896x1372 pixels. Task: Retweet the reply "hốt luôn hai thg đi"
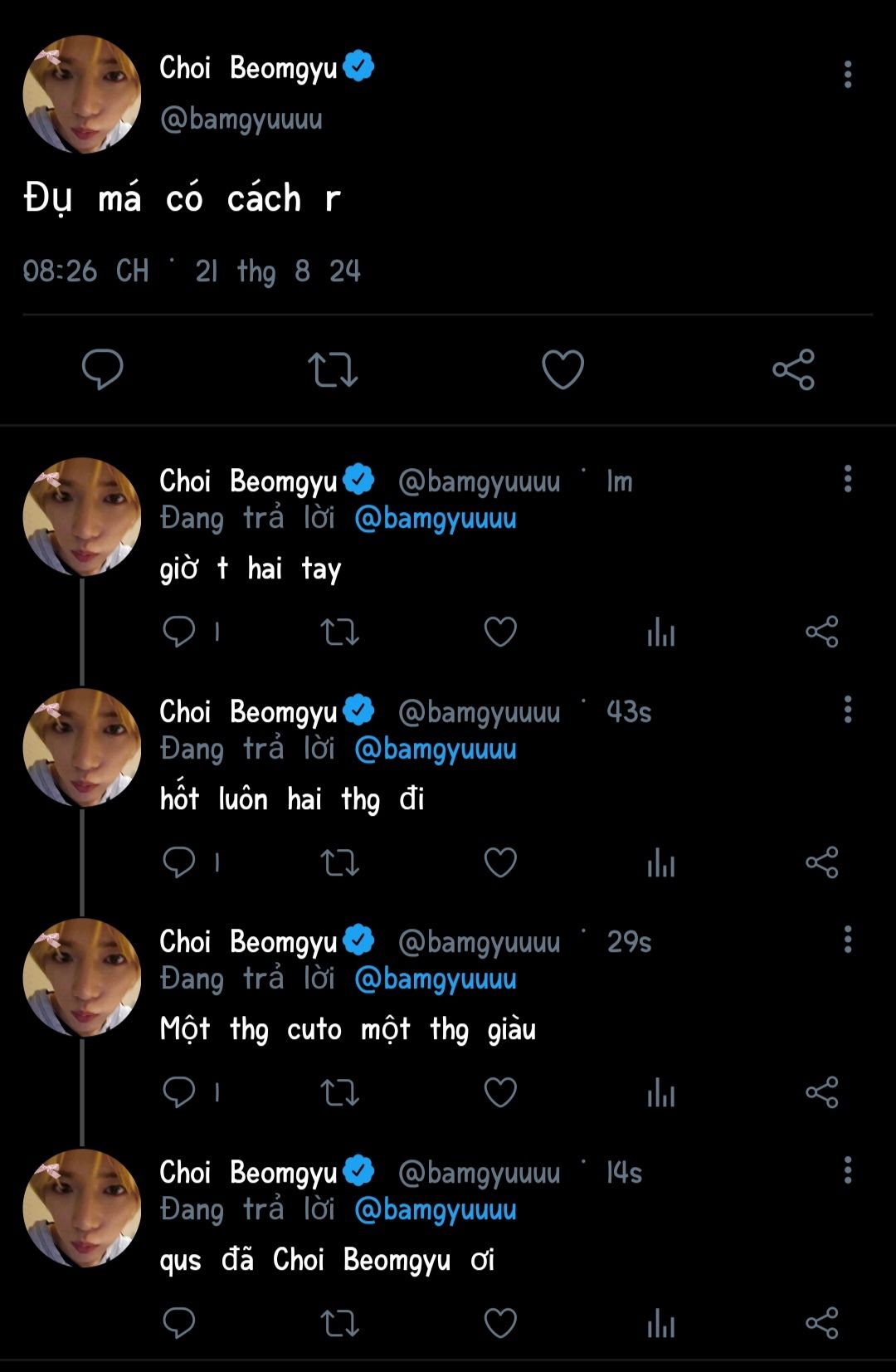[x=339, y=863]
